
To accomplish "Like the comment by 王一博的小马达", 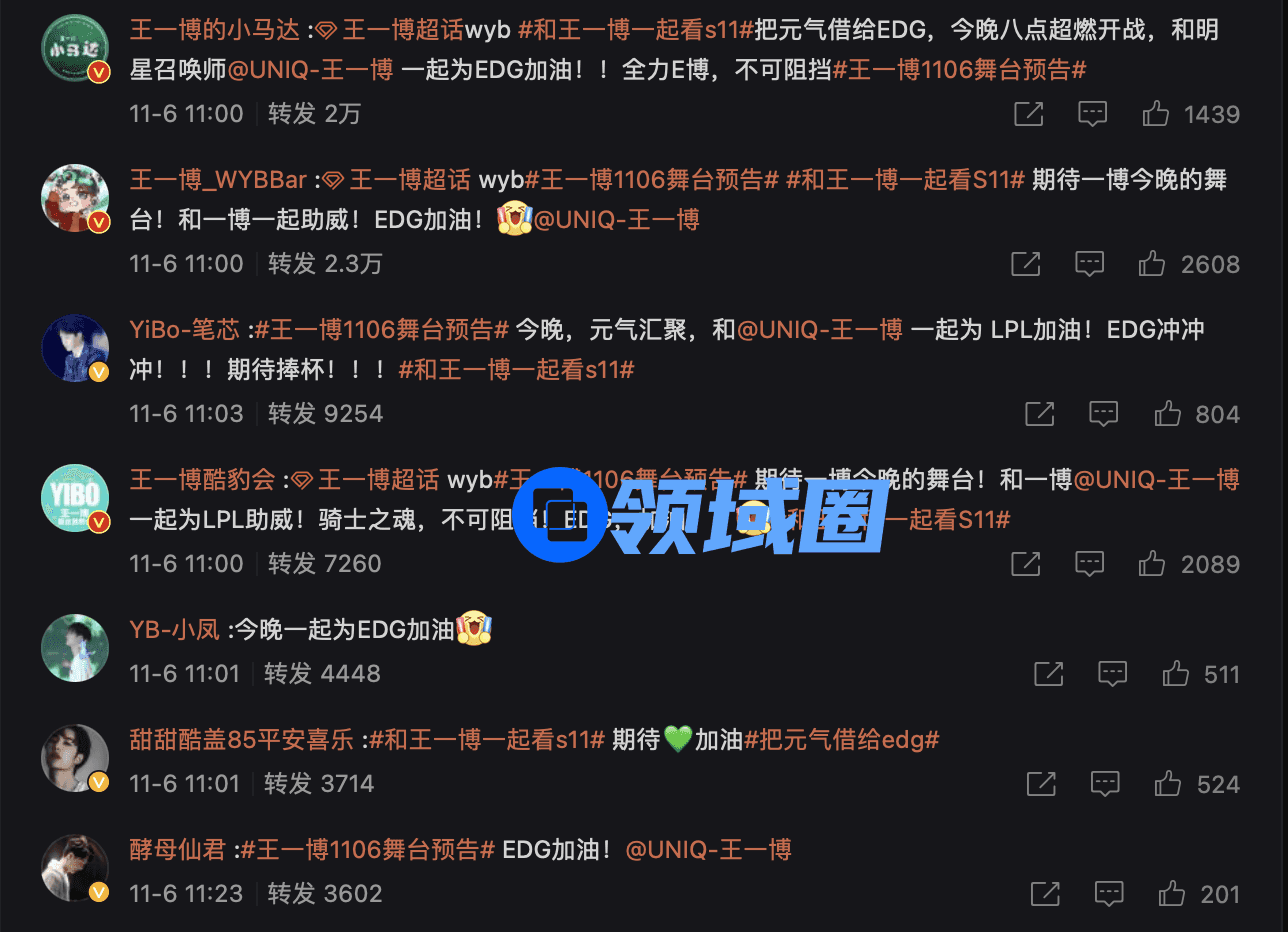I will coord(1156,114).
